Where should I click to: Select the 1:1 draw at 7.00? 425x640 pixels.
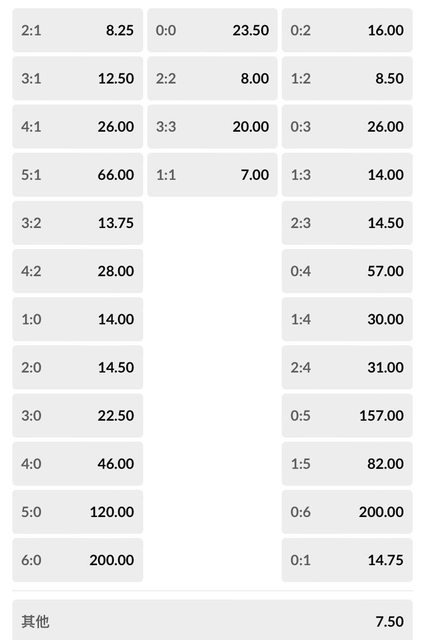click(x=212, y=175)
